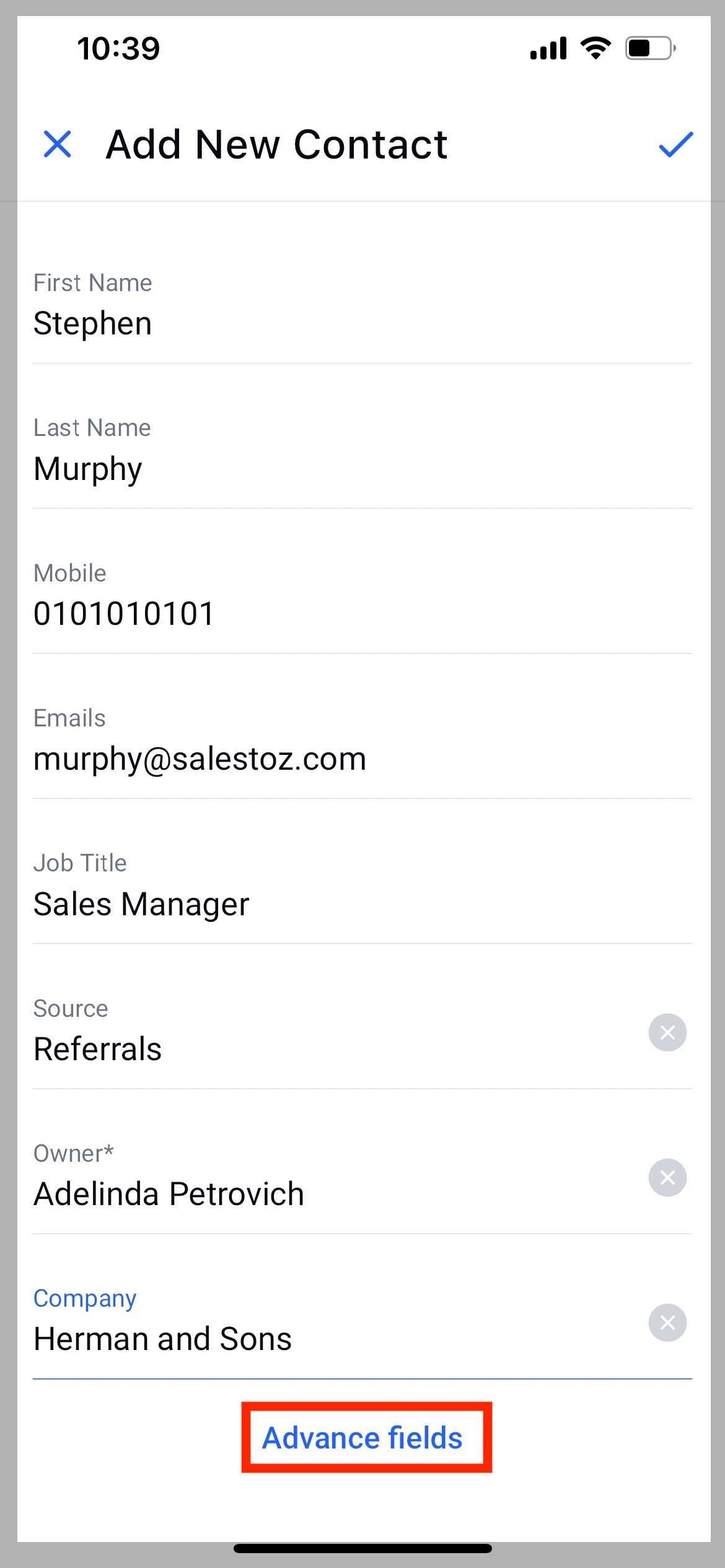Clear the Company value Herman and Sons
The width and height of the screenshot is (725, 1568).
tap(667, 1323)
